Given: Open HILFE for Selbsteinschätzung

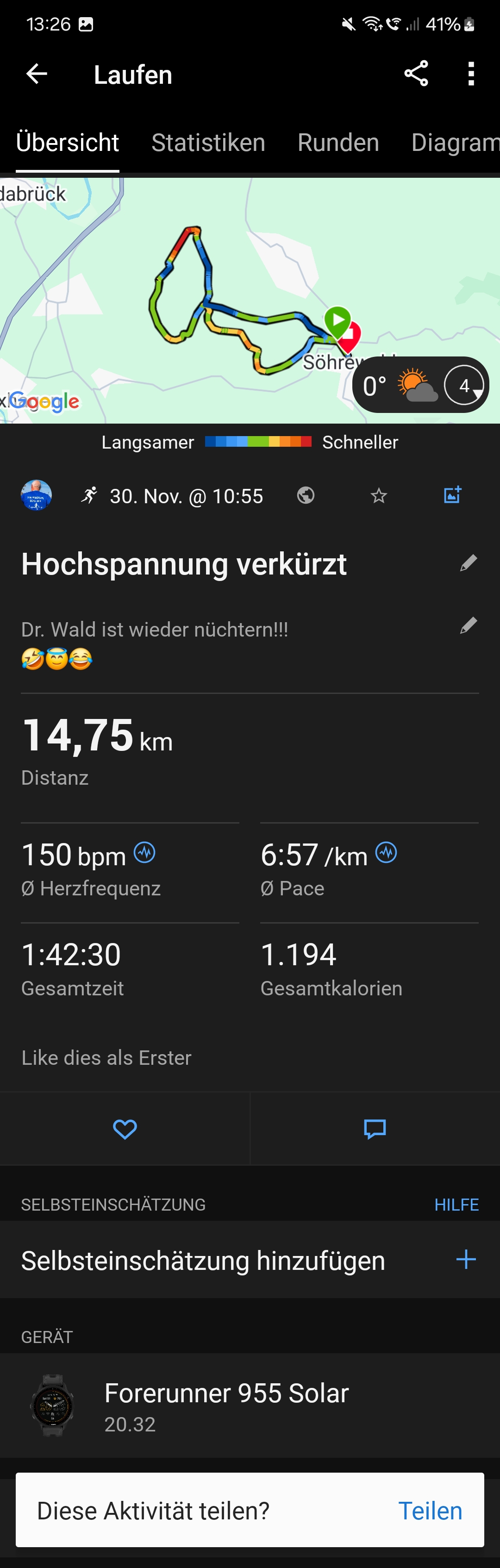Looking at the screenshot, I should 456,1205.
